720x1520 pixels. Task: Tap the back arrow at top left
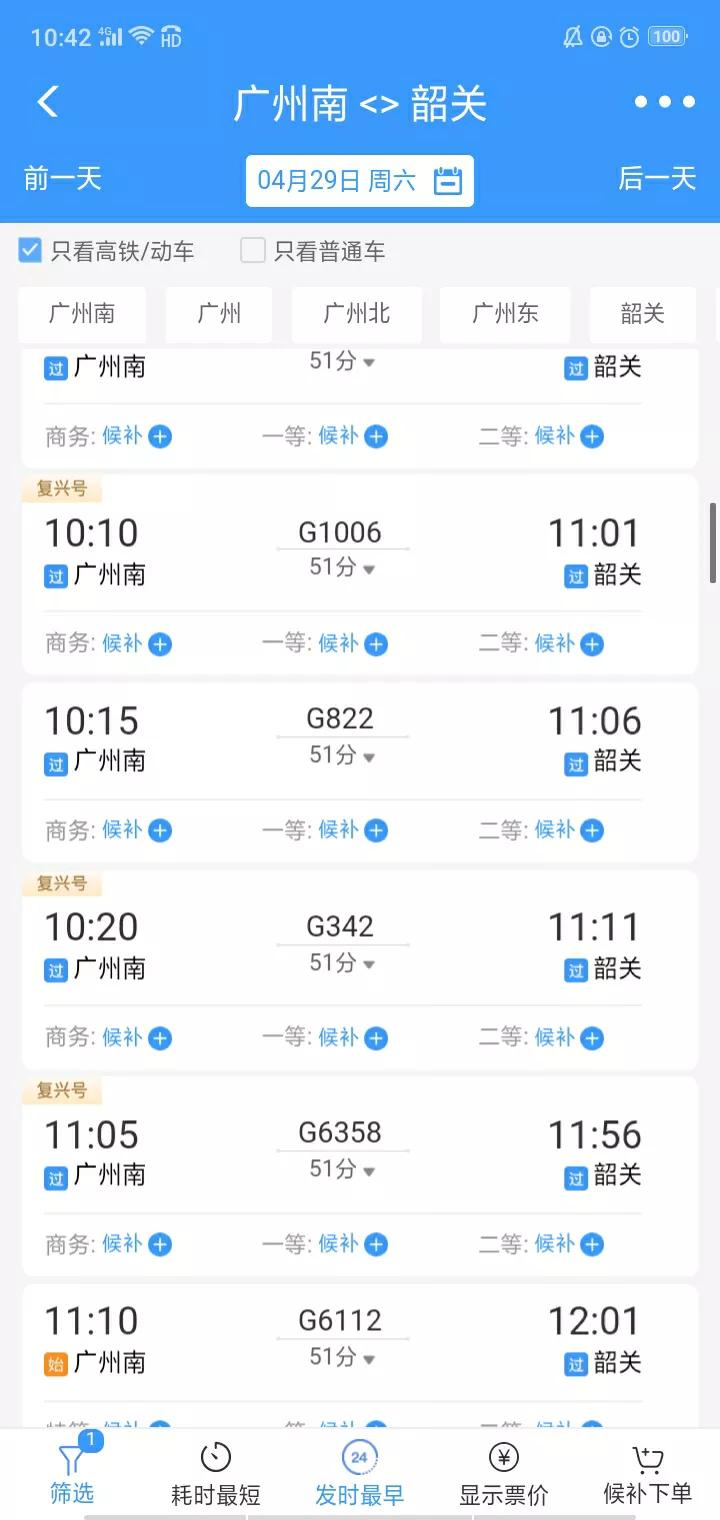[47, 101]
